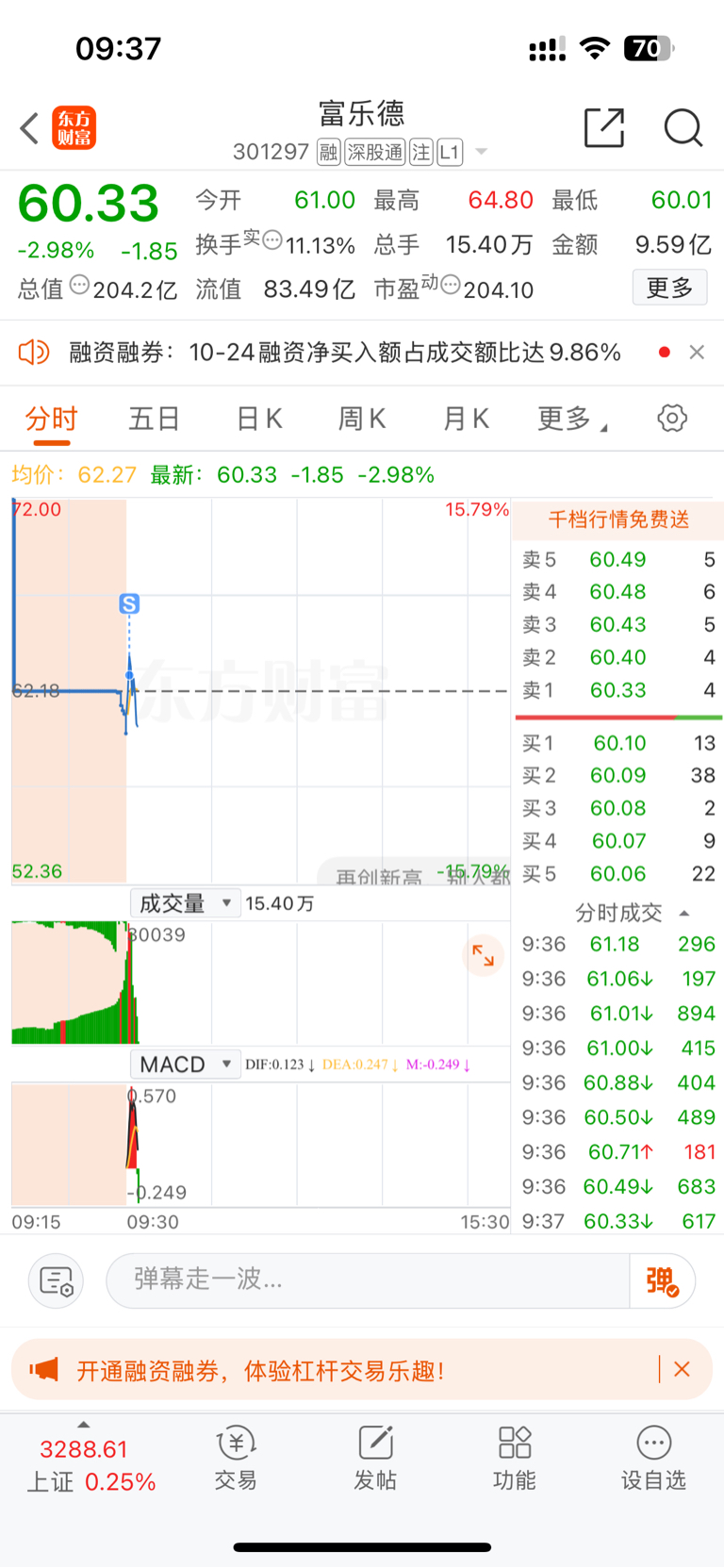Image resolution: width=724 pixels, height=1568 pixels.
Task: Type in the 弹幕走一波 input field
Action: tap(368, 1279)
